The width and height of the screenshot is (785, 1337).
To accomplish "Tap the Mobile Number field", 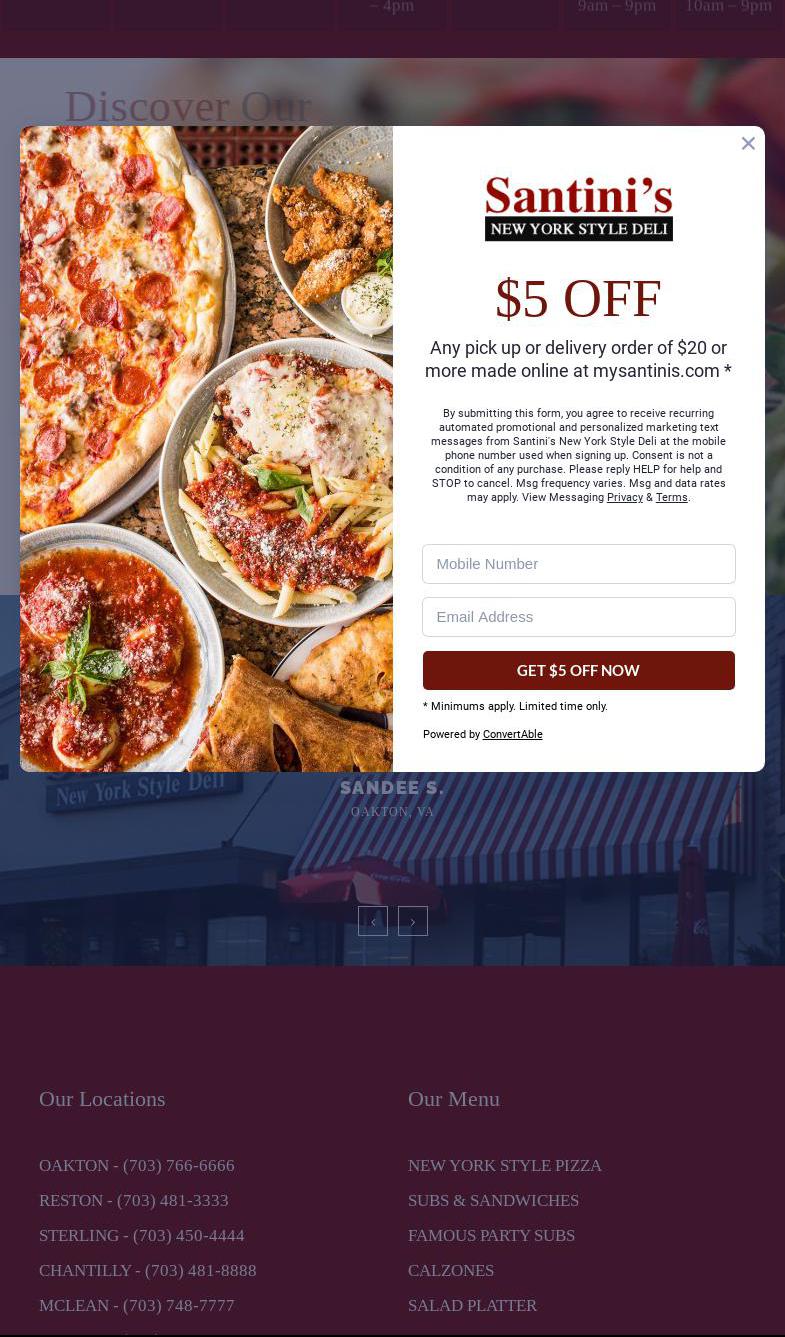I will pyautogui.click(x=578, y=564).
